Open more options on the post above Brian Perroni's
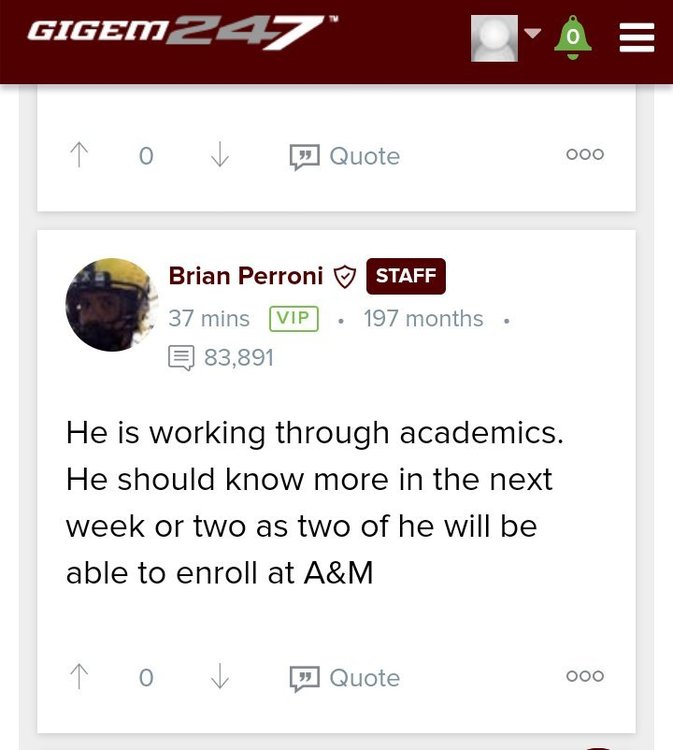 pyautogui.click(x=585, y=155)
